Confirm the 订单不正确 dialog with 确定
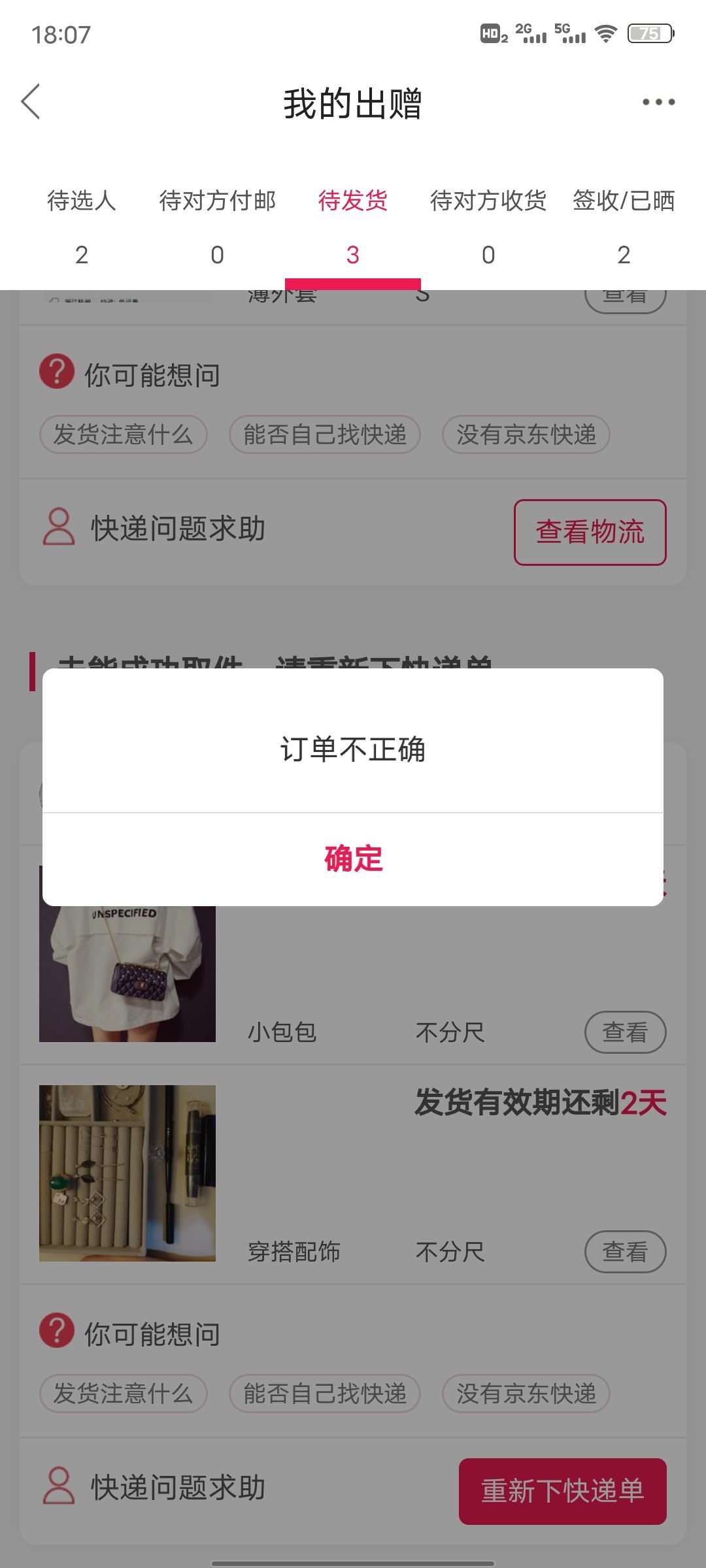This screenshot has width=706, height=1568. pos(353,859)
